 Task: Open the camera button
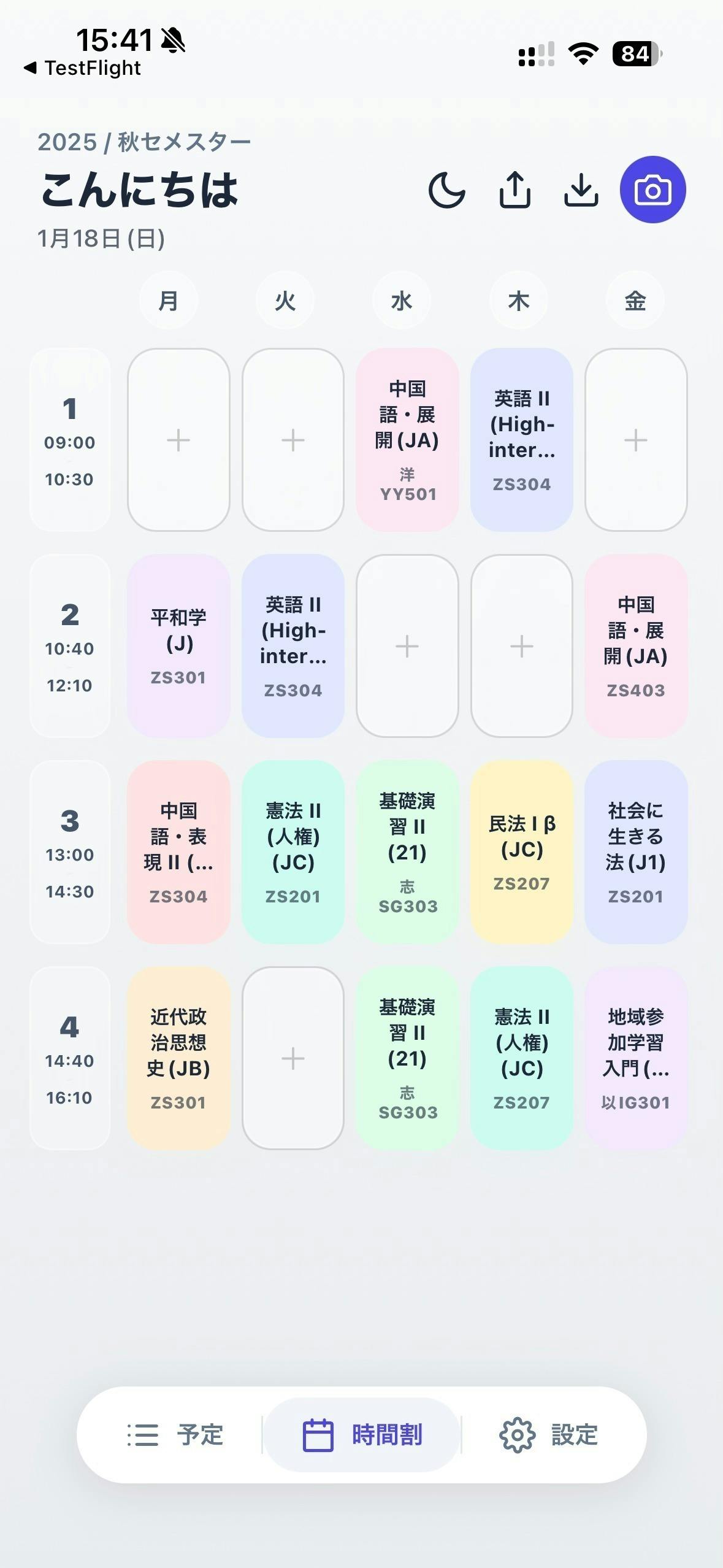coord(652,190)
